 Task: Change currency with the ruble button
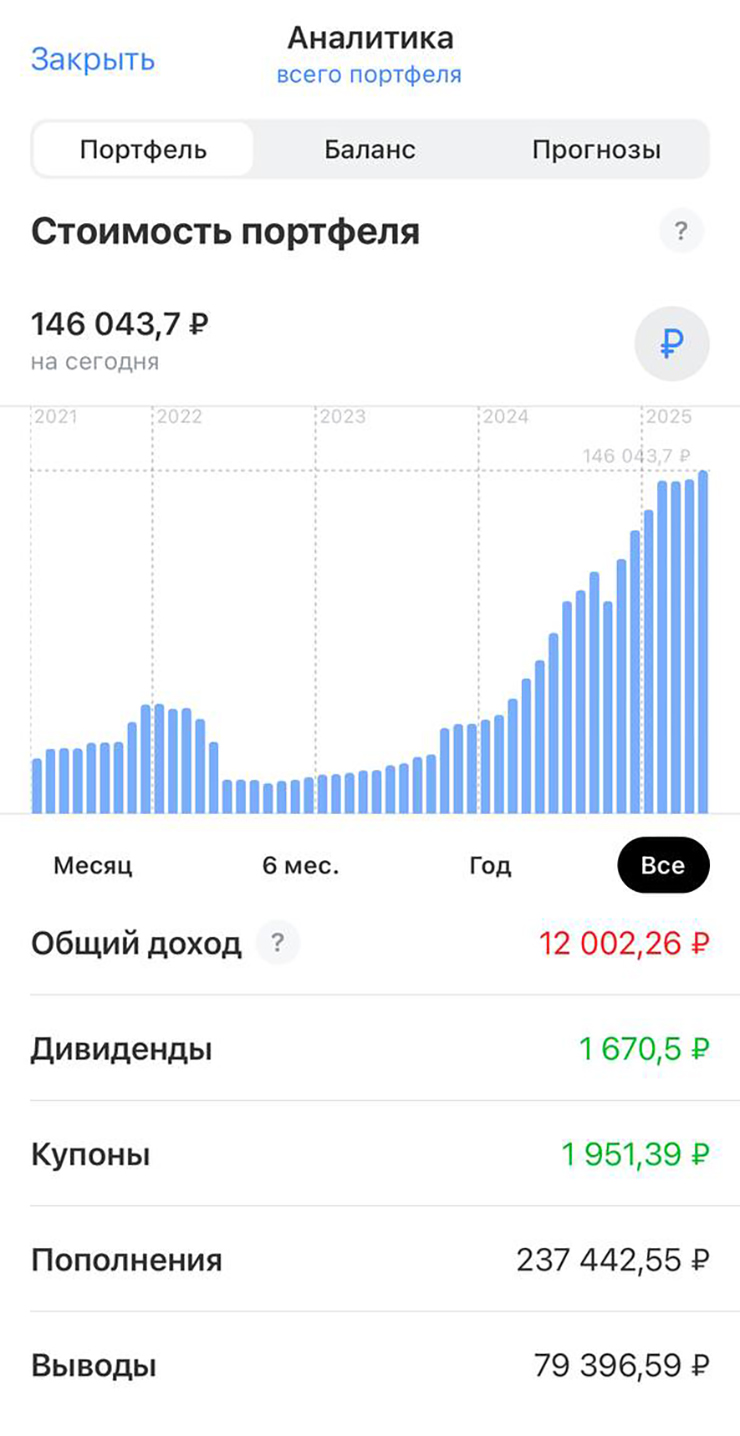click(672, 344)
